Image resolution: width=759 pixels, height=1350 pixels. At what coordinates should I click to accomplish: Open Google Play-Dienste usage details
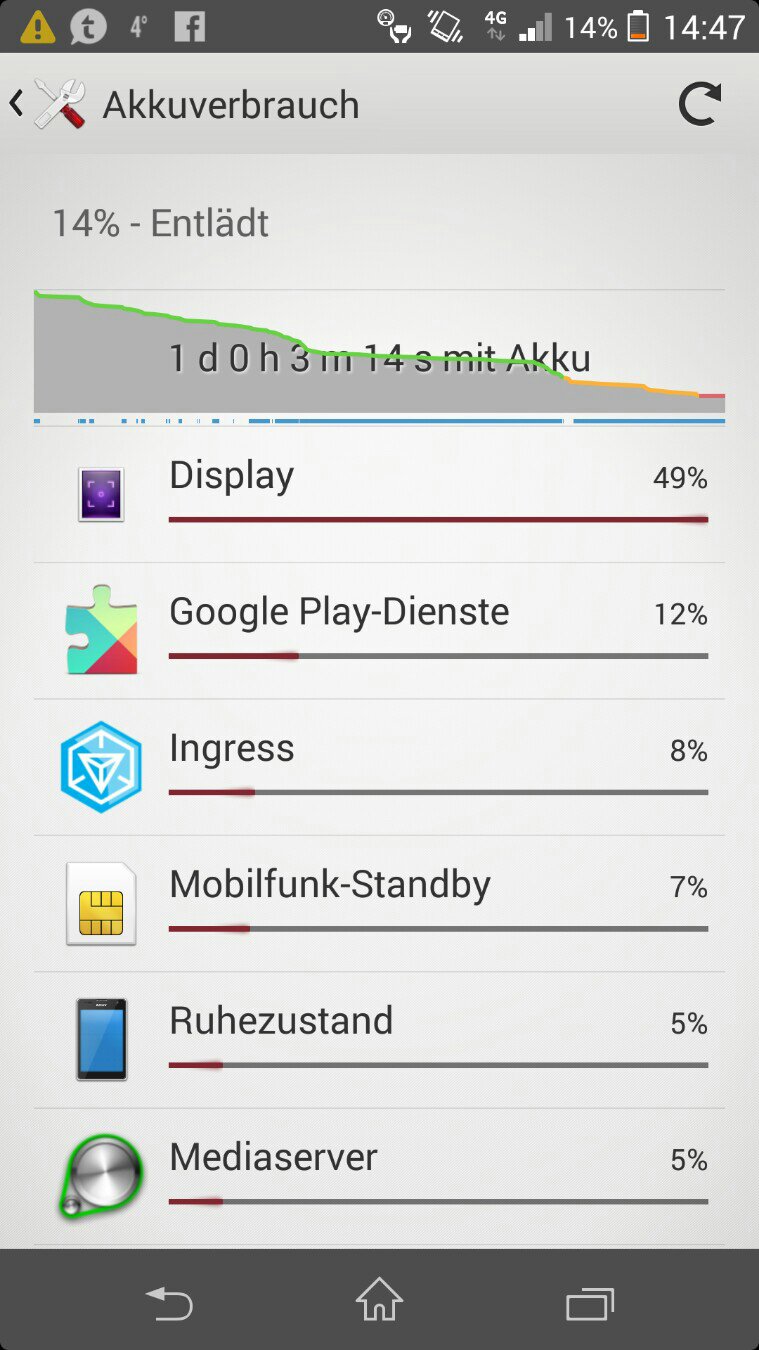379,631
